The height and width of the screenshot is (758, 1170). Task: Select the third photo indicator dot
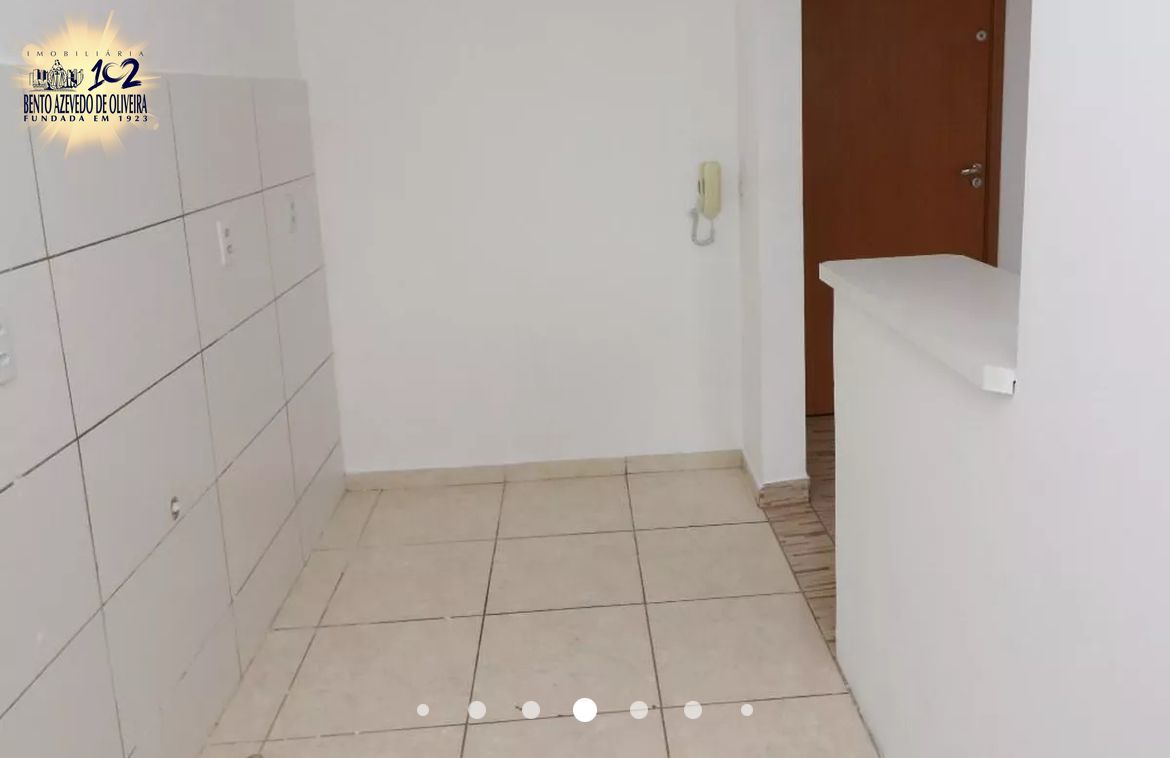point(531,710)
